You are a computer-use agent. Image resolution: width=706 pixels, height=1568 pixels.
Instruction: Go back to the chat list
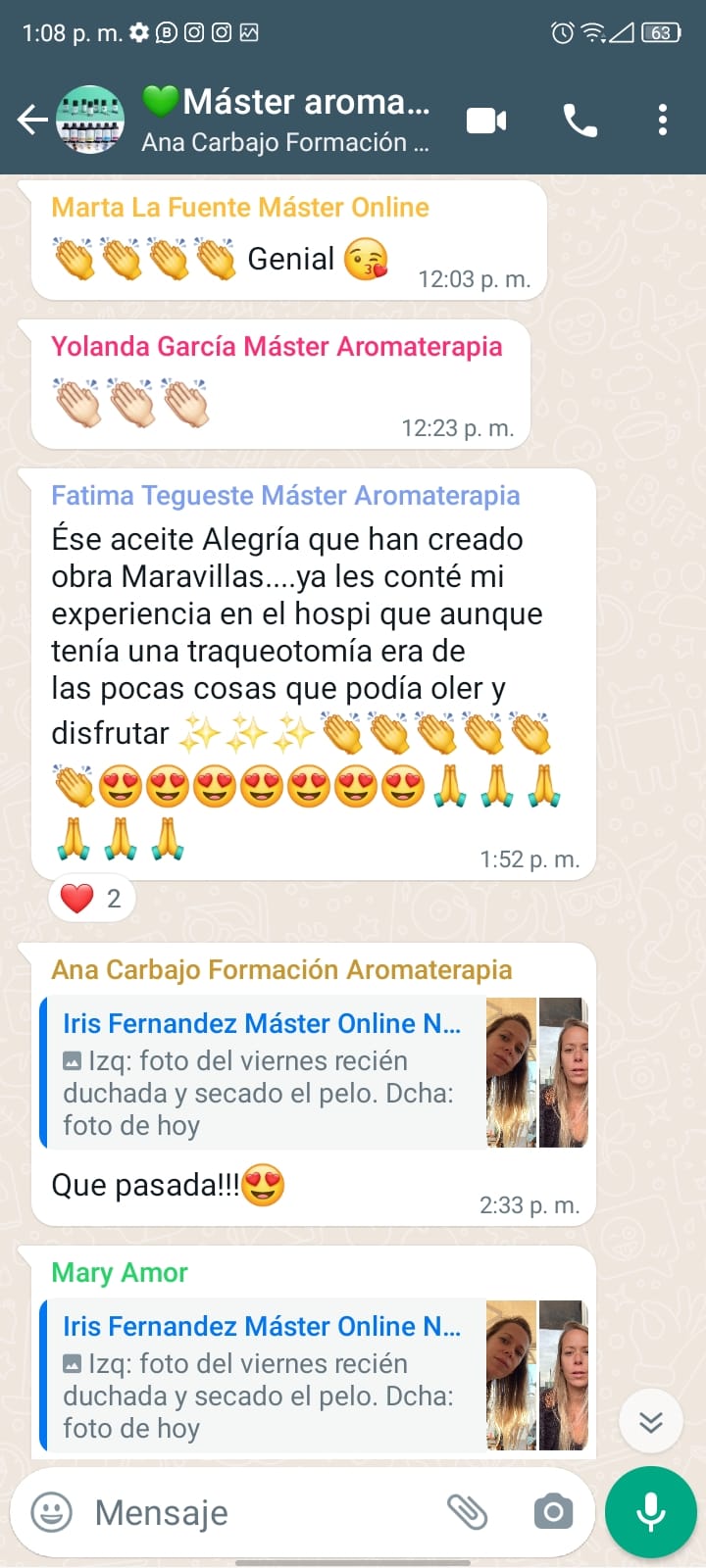(x=32, y=120)
